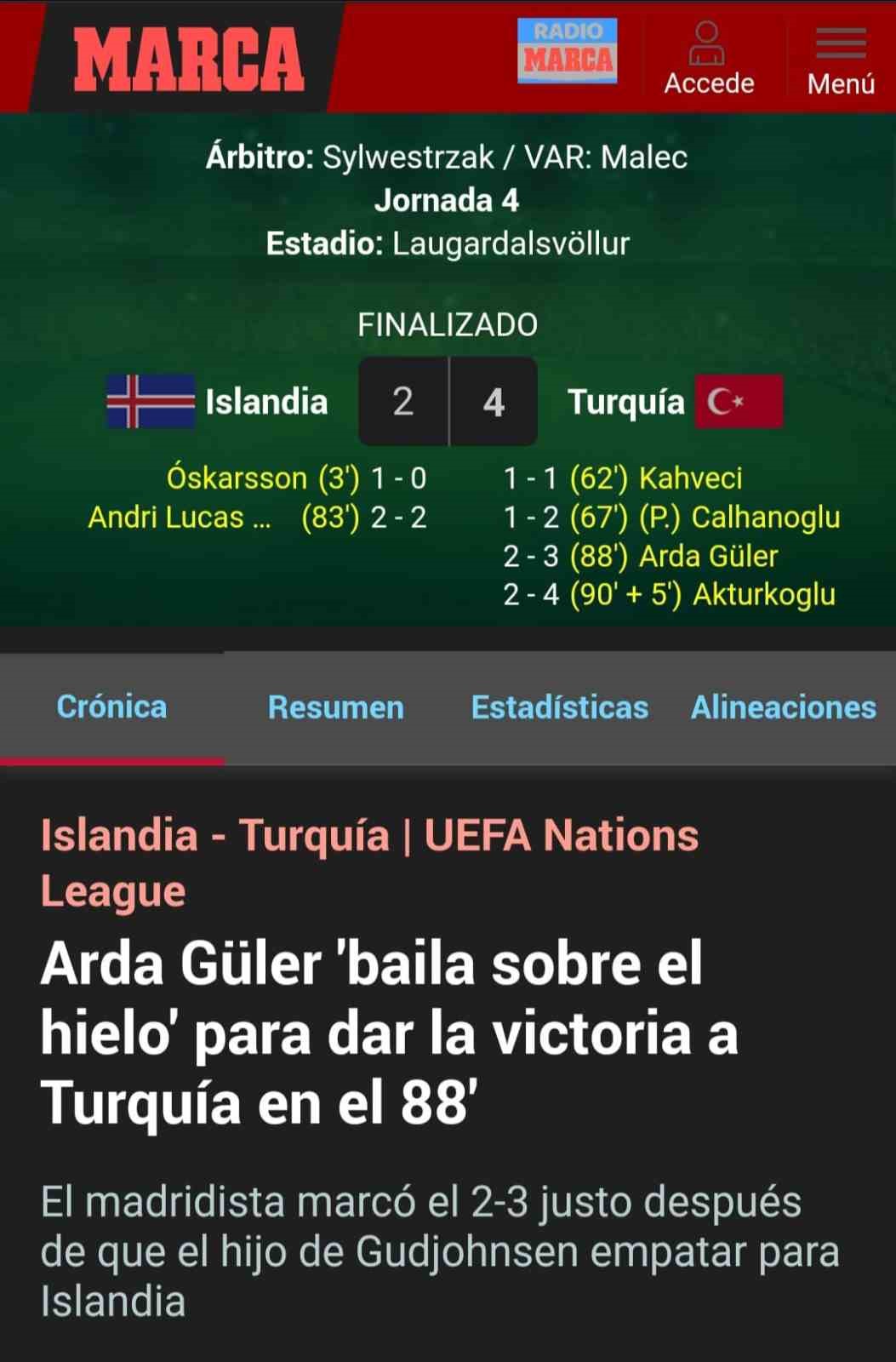Viewport: 896px width, 1362px height.
Task: Open the Menú hamburger button
Action: pyautogui.click(x=841, y=58)
